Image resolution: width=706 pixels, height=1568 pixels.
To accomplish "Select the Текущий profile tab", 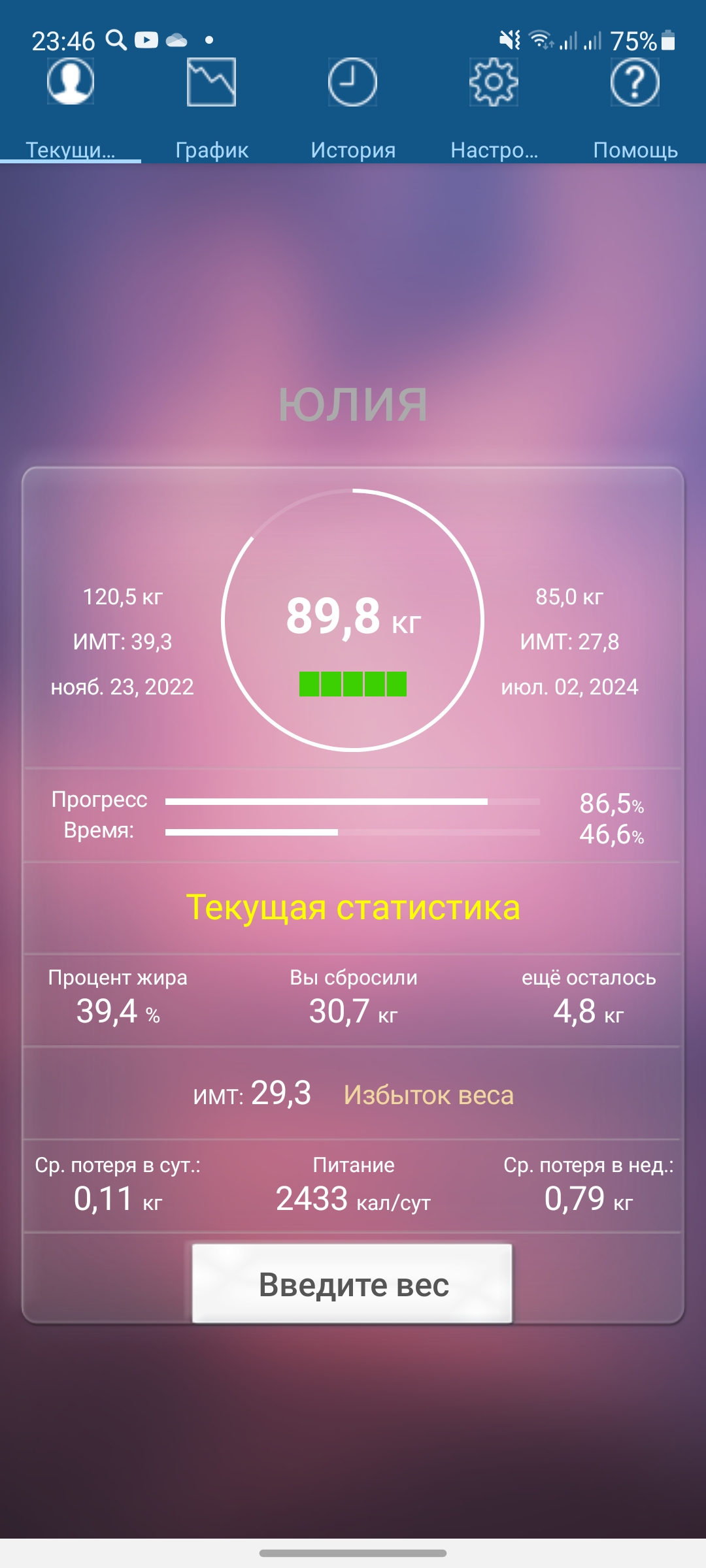I will 71,108.
